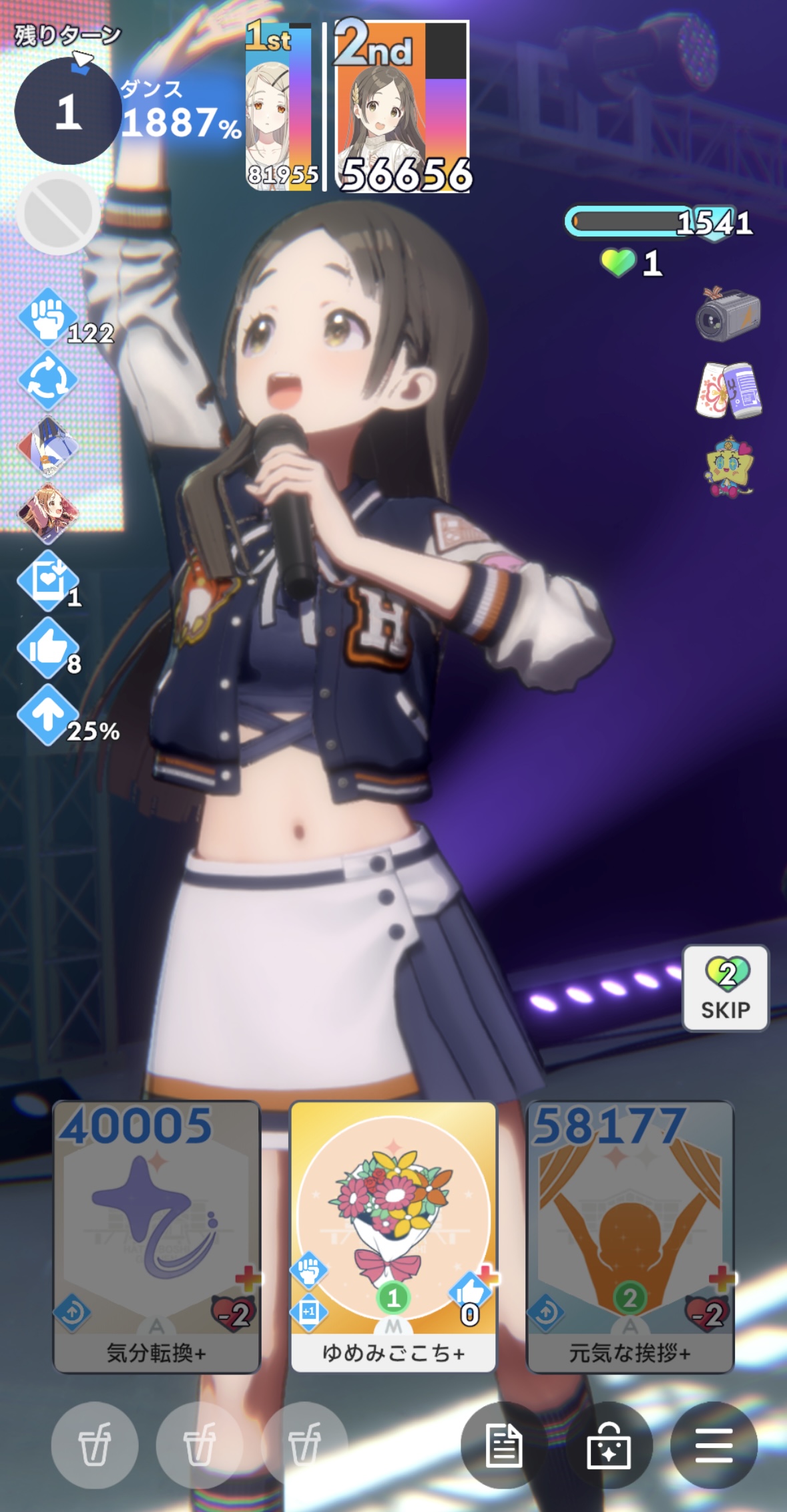
Task: Select the 気分転換+ card
Action: point(156,1236)
